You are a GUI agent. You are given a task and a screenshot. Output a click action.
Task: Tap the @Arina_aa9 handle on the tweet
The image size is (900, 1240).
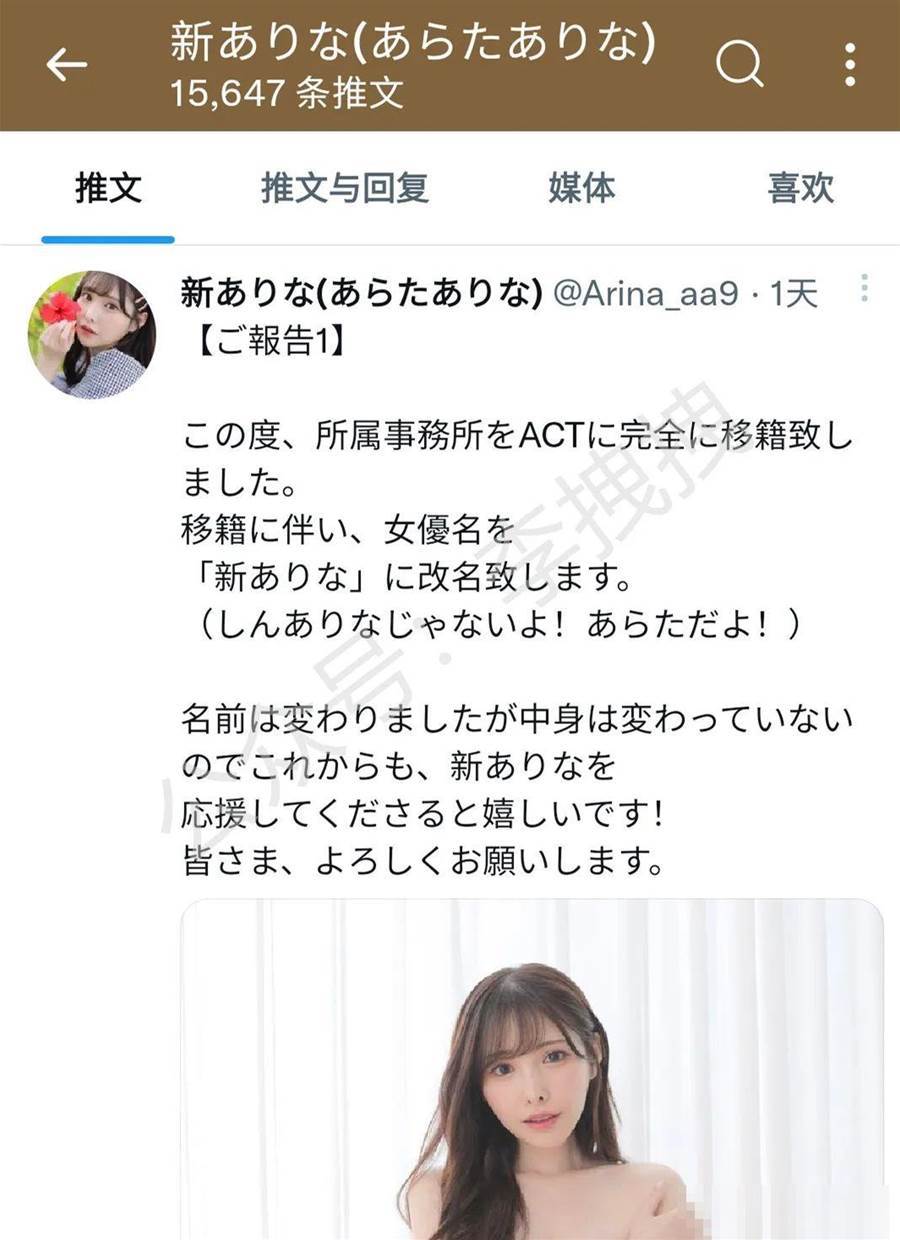coord(645,294)
